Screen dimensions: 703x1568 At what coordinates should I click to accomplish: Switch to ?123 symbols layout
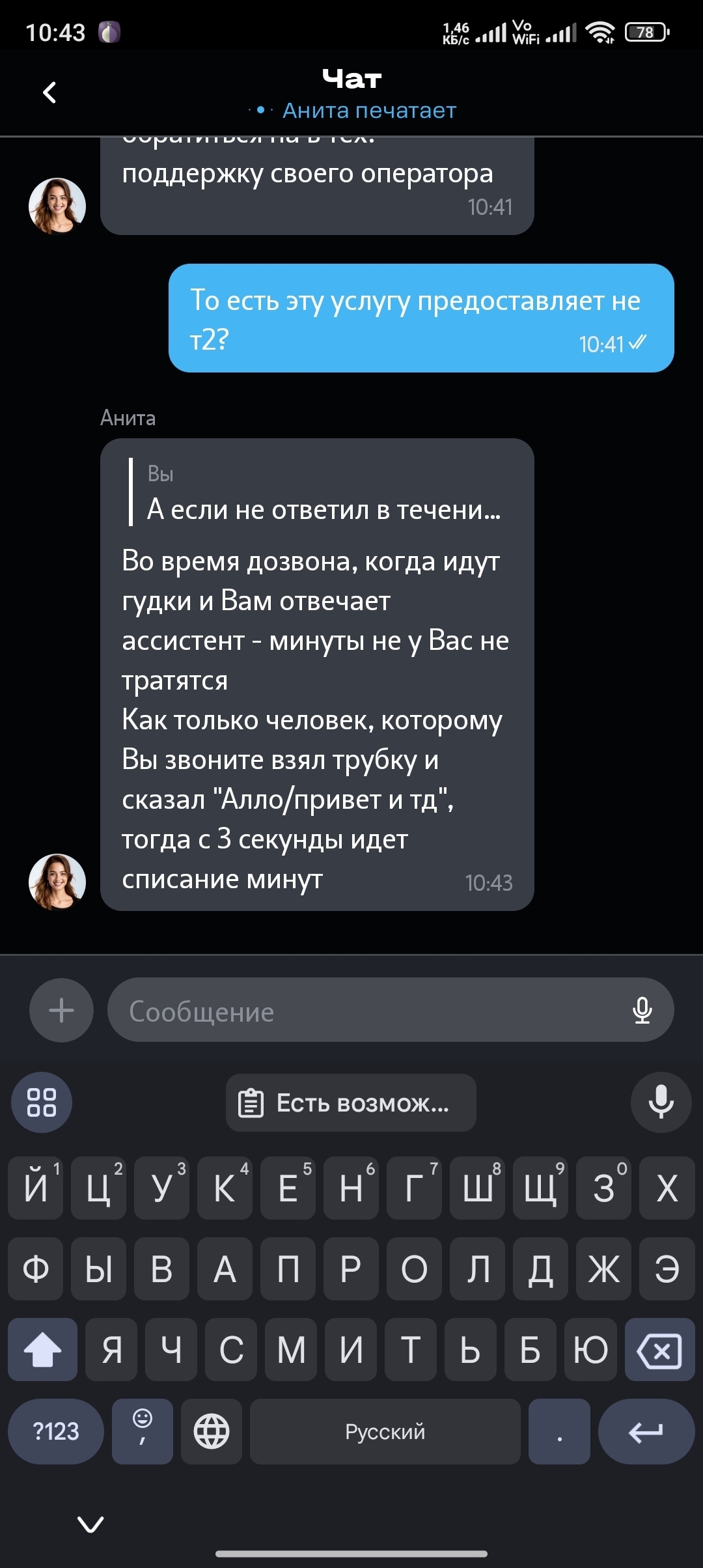[56, 1432]
